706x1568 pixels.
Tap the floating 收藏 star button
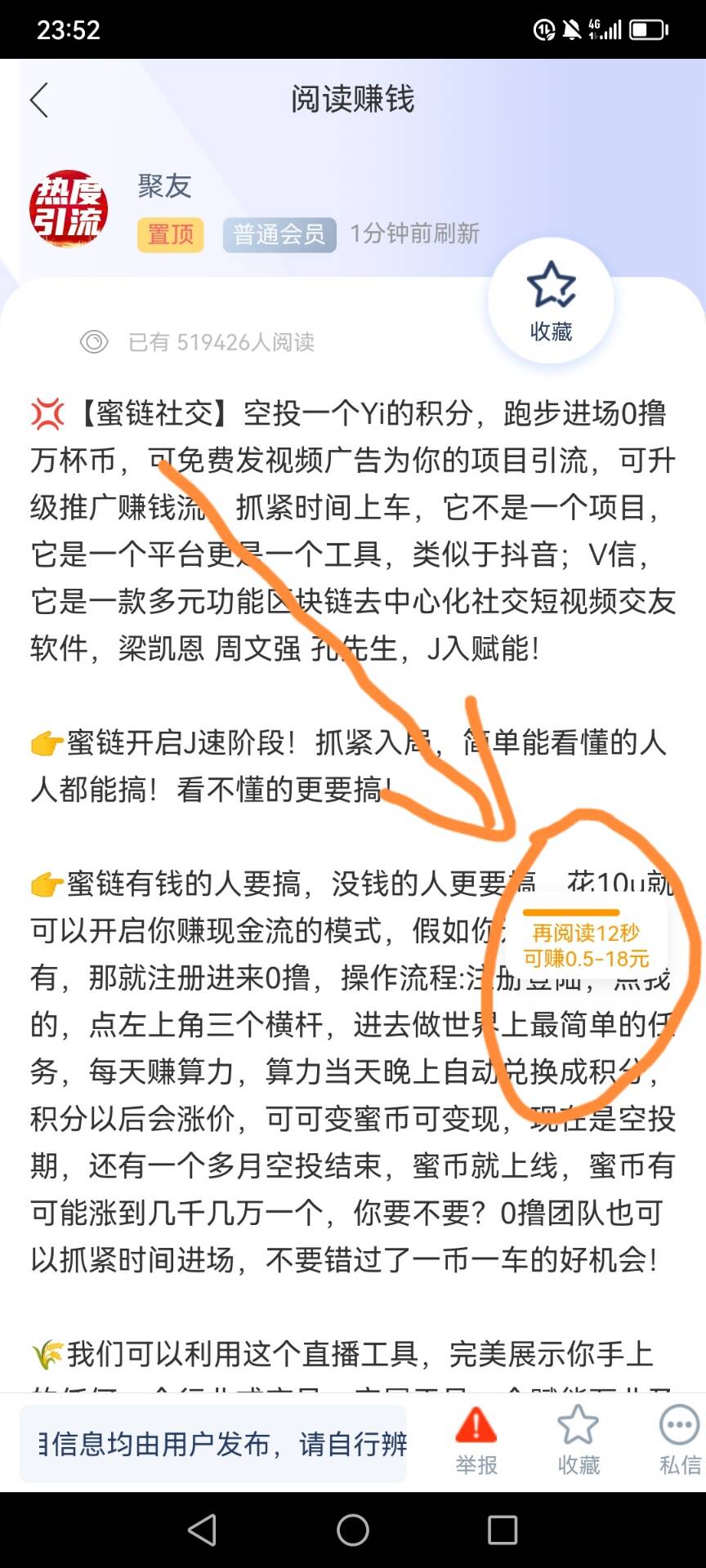pyautogui.click(x=551, y=301)
